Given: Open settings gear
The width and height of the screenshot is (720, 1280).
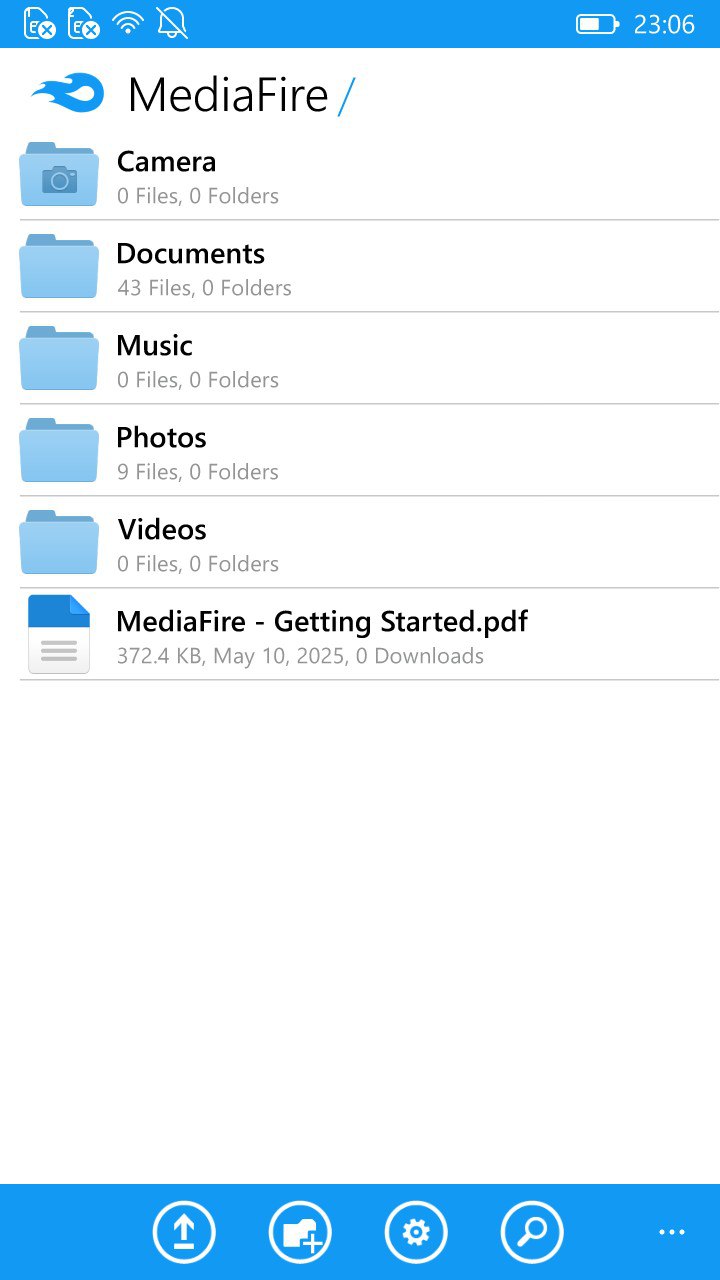Looking at the screenshot, I should pyautogui.click(x=416, y=1232).
